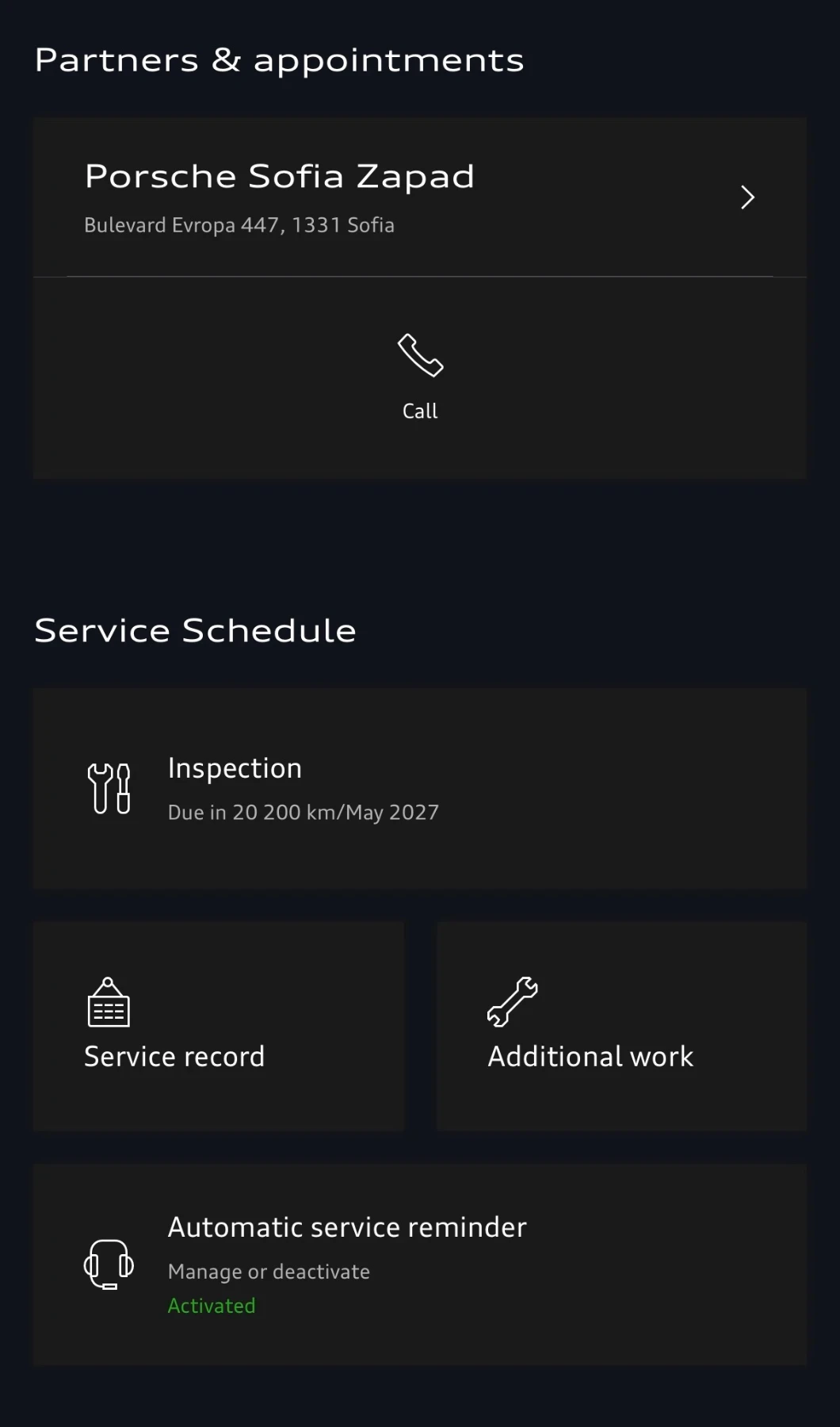
Task: Tap the Automatic service reminder headset graphic
Action: (109, 1265)
